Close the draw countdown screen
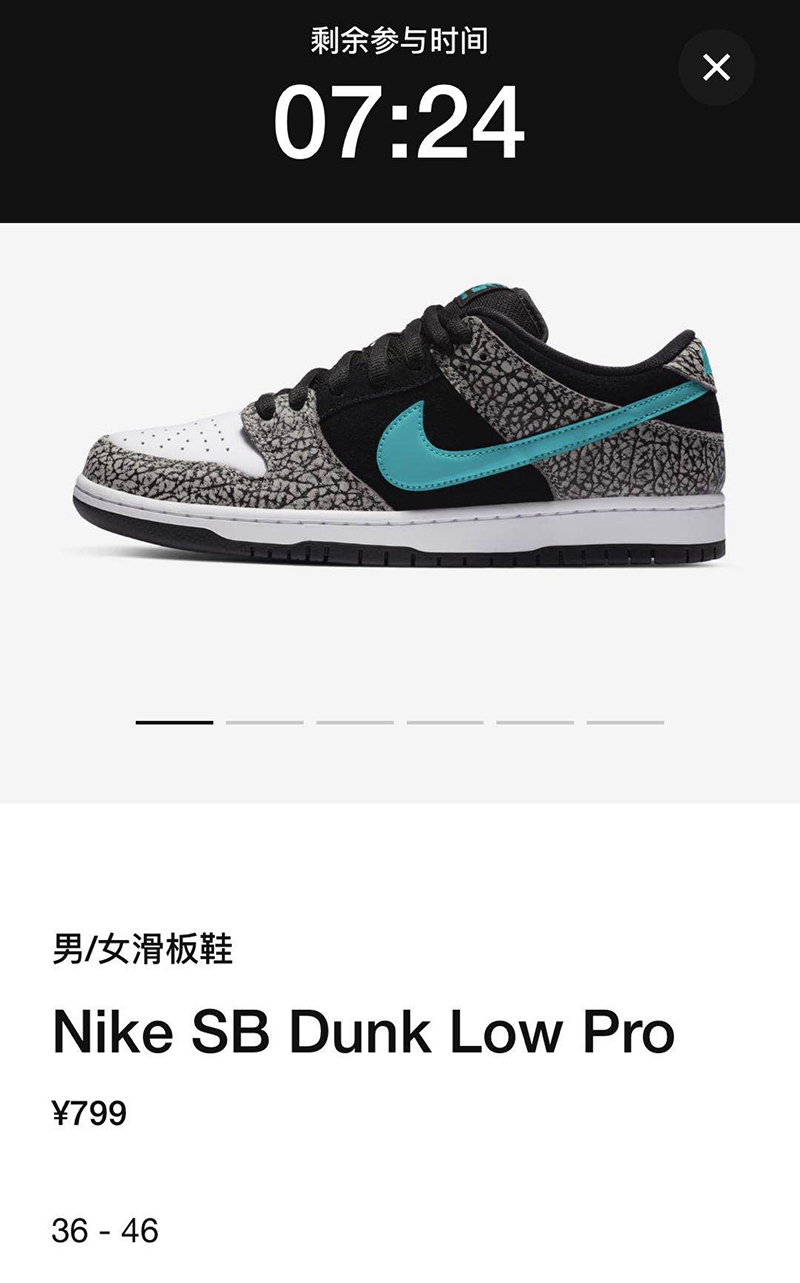This screenshot has width=800, height=1283. tap(716, 68)
